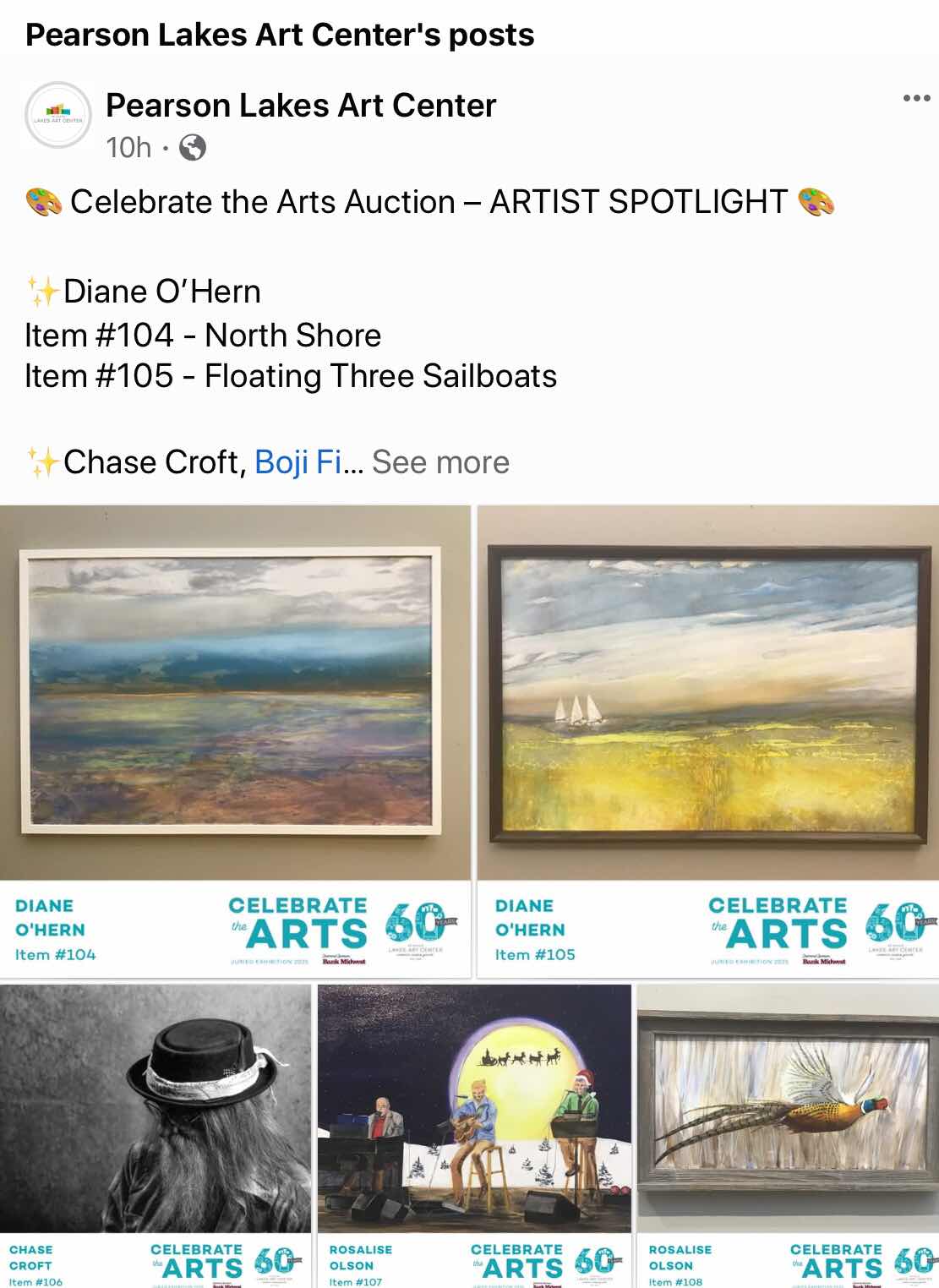This screenshot has height=1288, width=939.
Task: Open Diane O'Hern Item #104 painting photo
Action: pyautogui.click(x=235, y=741)
